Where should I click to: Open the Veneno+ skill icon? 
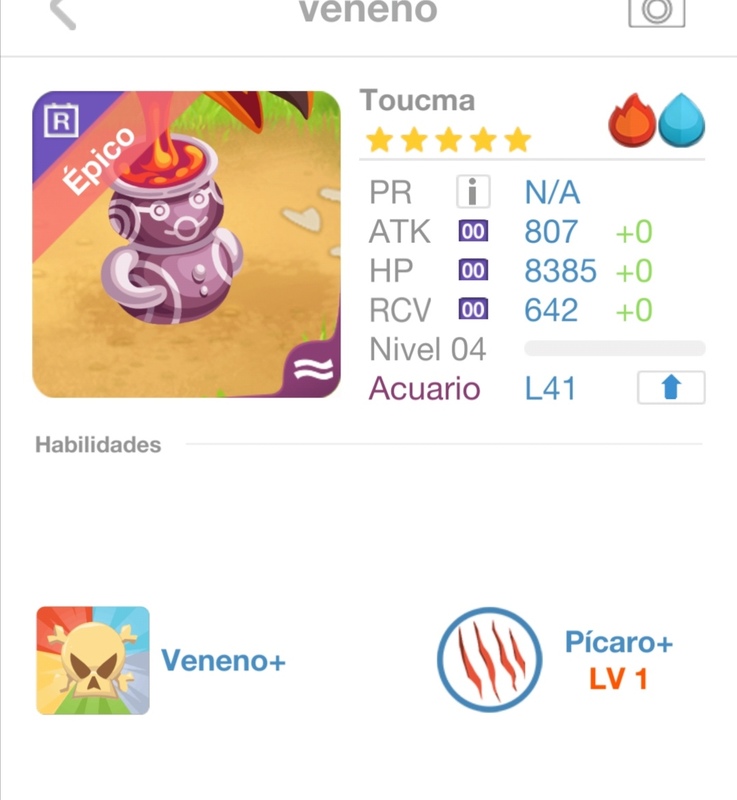point(93,660)
